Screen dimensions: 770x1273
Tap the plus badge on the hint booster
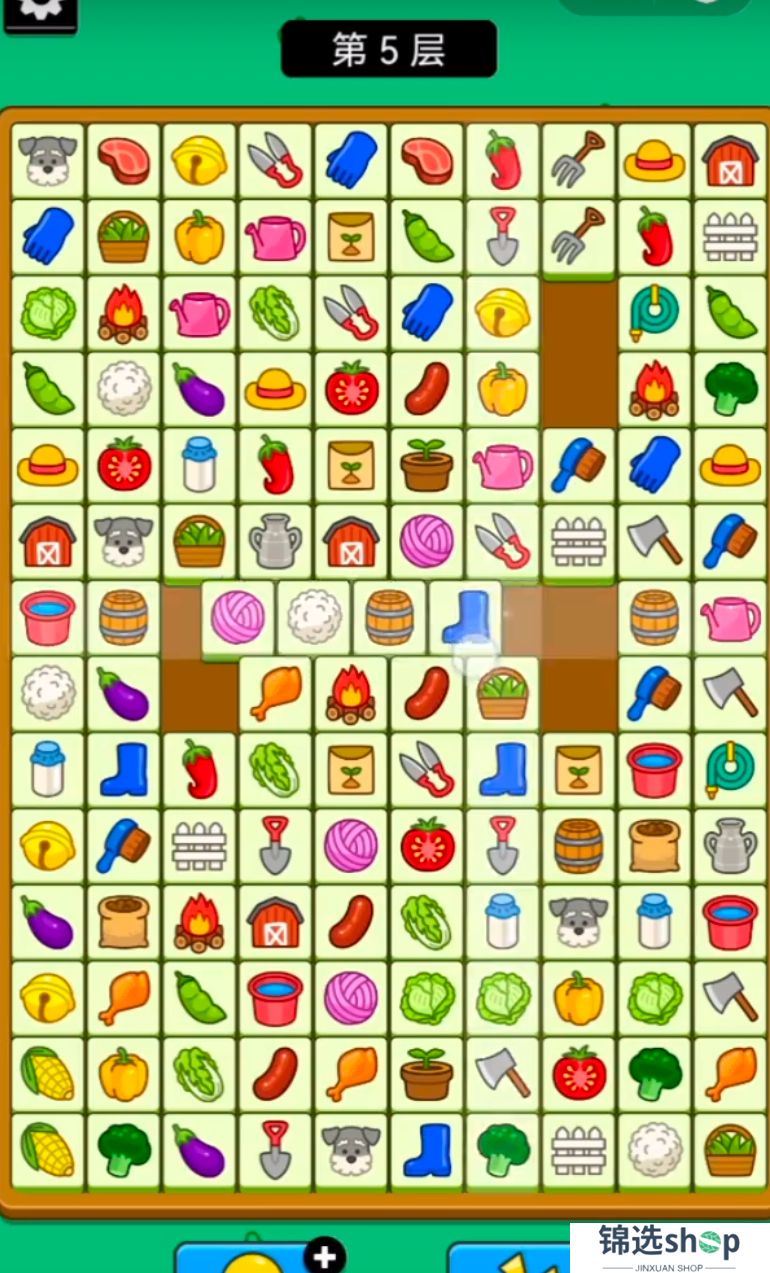point(324,1255)
